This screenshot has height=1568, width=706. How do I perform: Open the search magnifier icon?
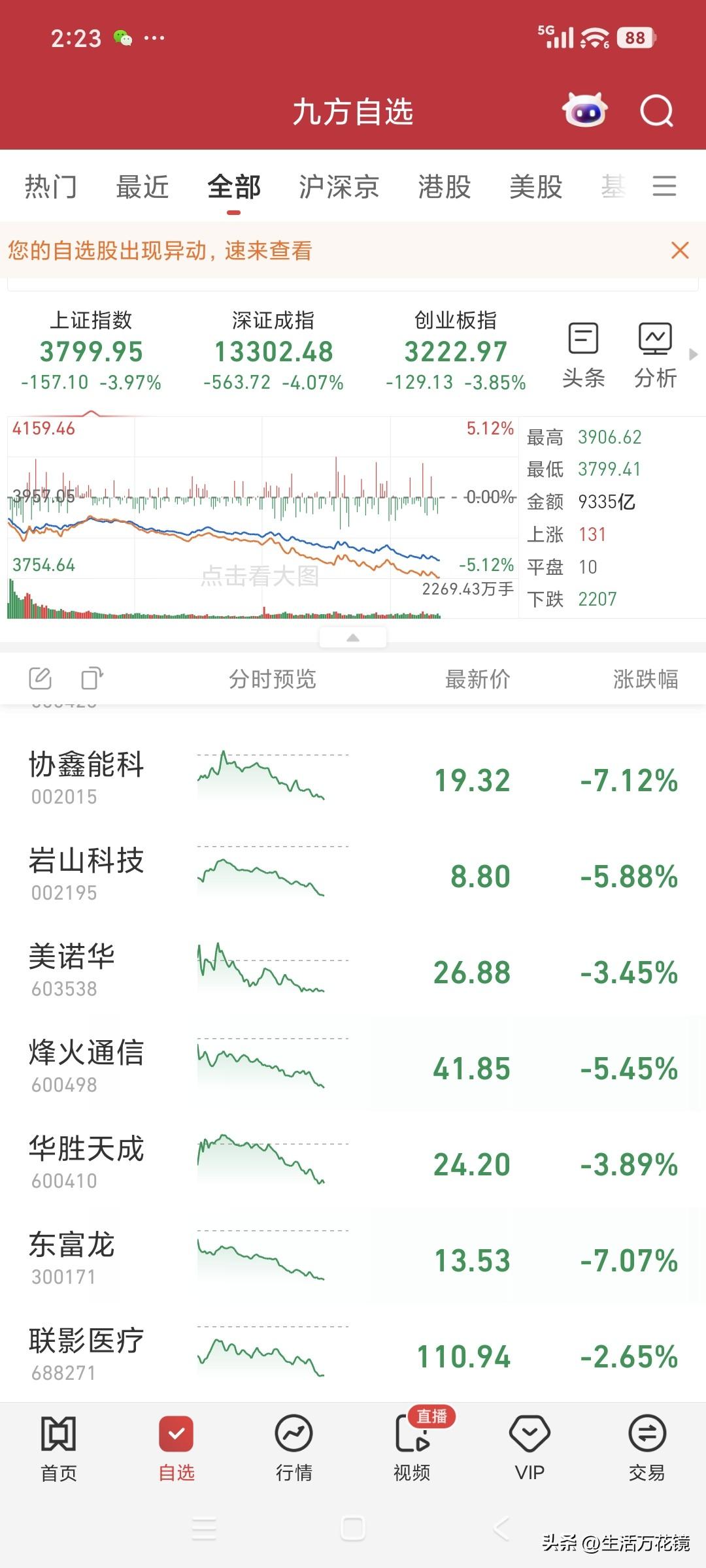coord(656,111)
